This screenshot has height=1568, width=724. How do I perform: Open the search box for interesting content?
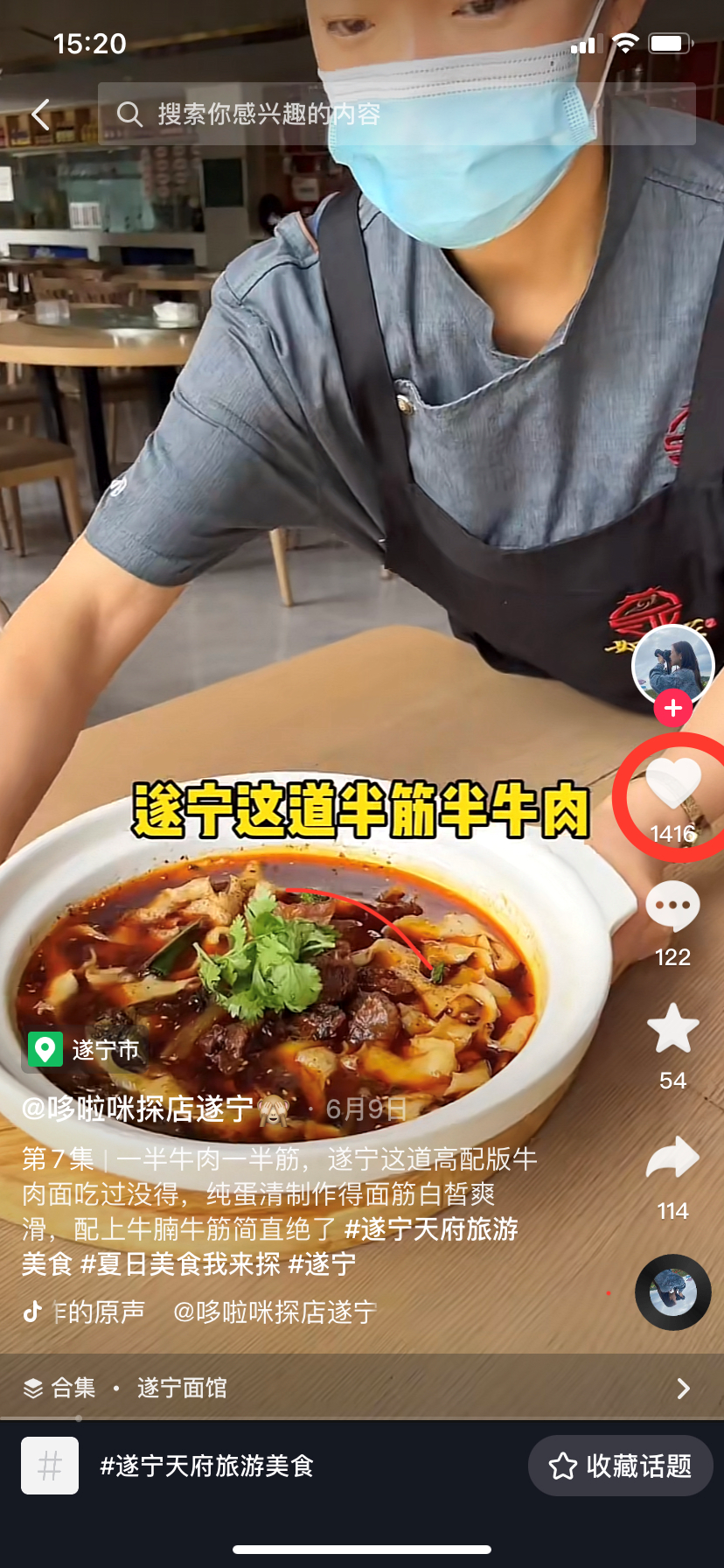[x=393, y=114]
